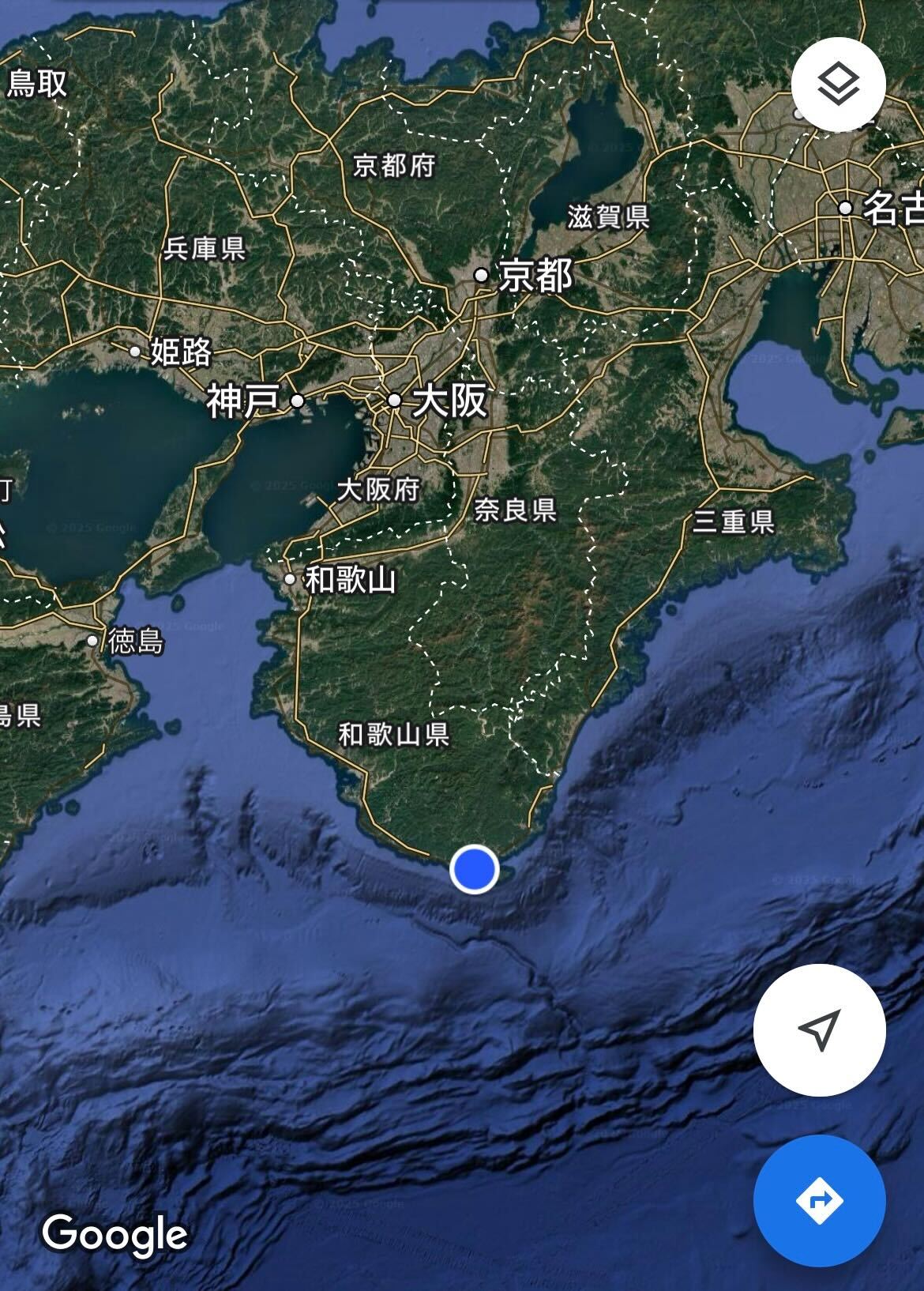
Task: Select the 京都 city label on the map
Action: [x=535, y=277]
